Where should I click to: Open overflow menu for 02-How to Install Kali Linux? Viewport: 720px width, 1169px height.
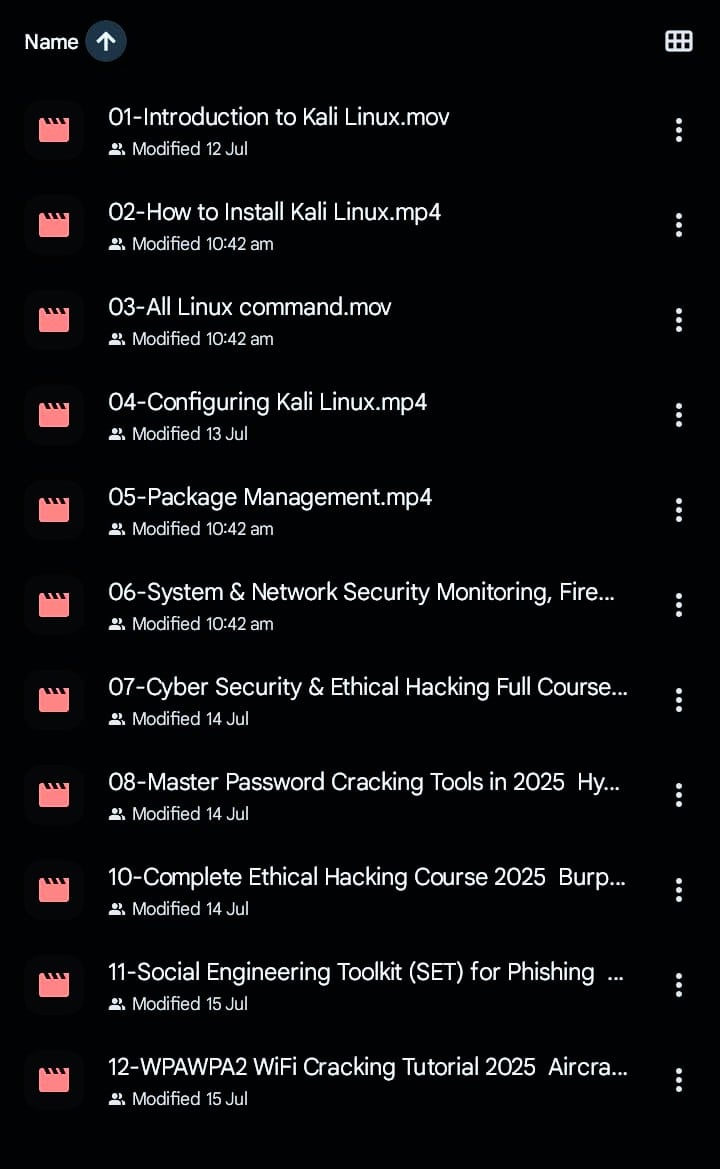coord(678,225)
